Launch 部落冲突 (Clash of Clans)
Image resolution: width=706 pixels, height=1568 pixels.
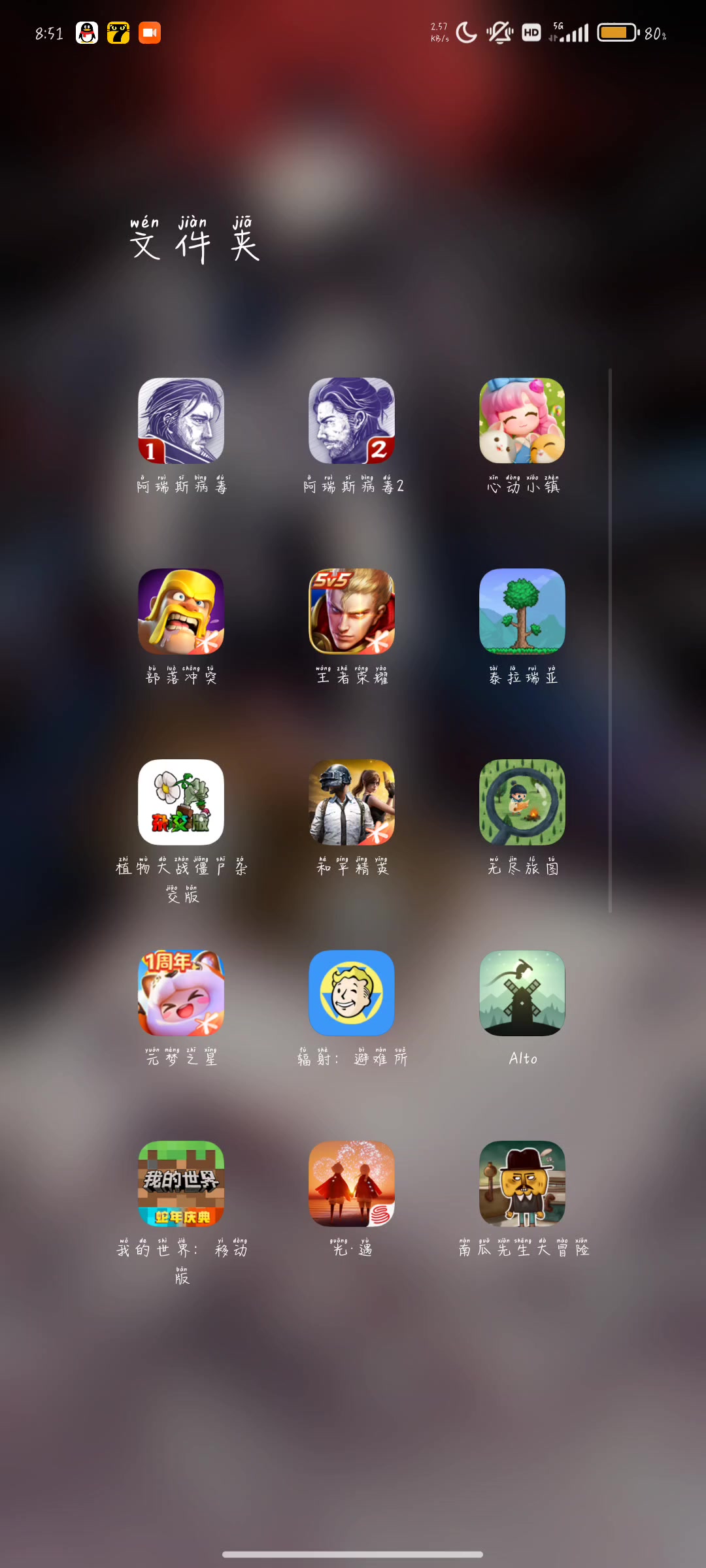[x=181, y=612]
